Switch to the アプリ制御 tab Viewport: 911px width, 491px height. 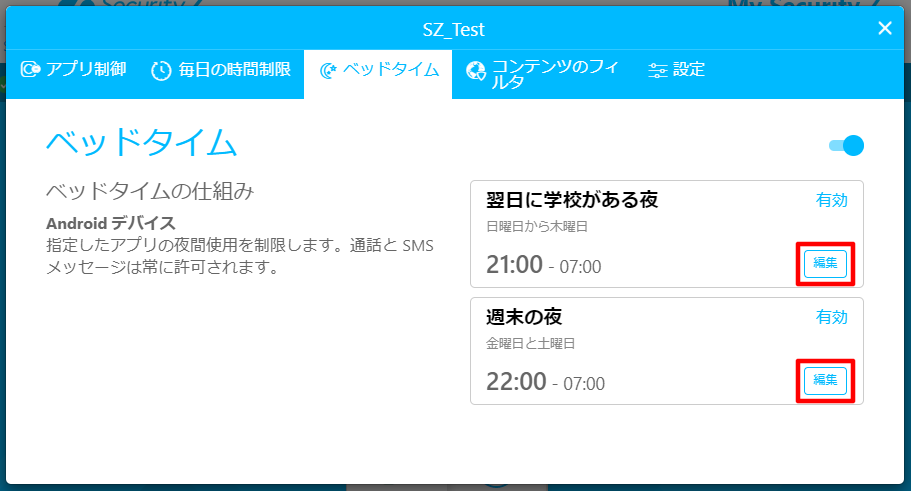73,70
